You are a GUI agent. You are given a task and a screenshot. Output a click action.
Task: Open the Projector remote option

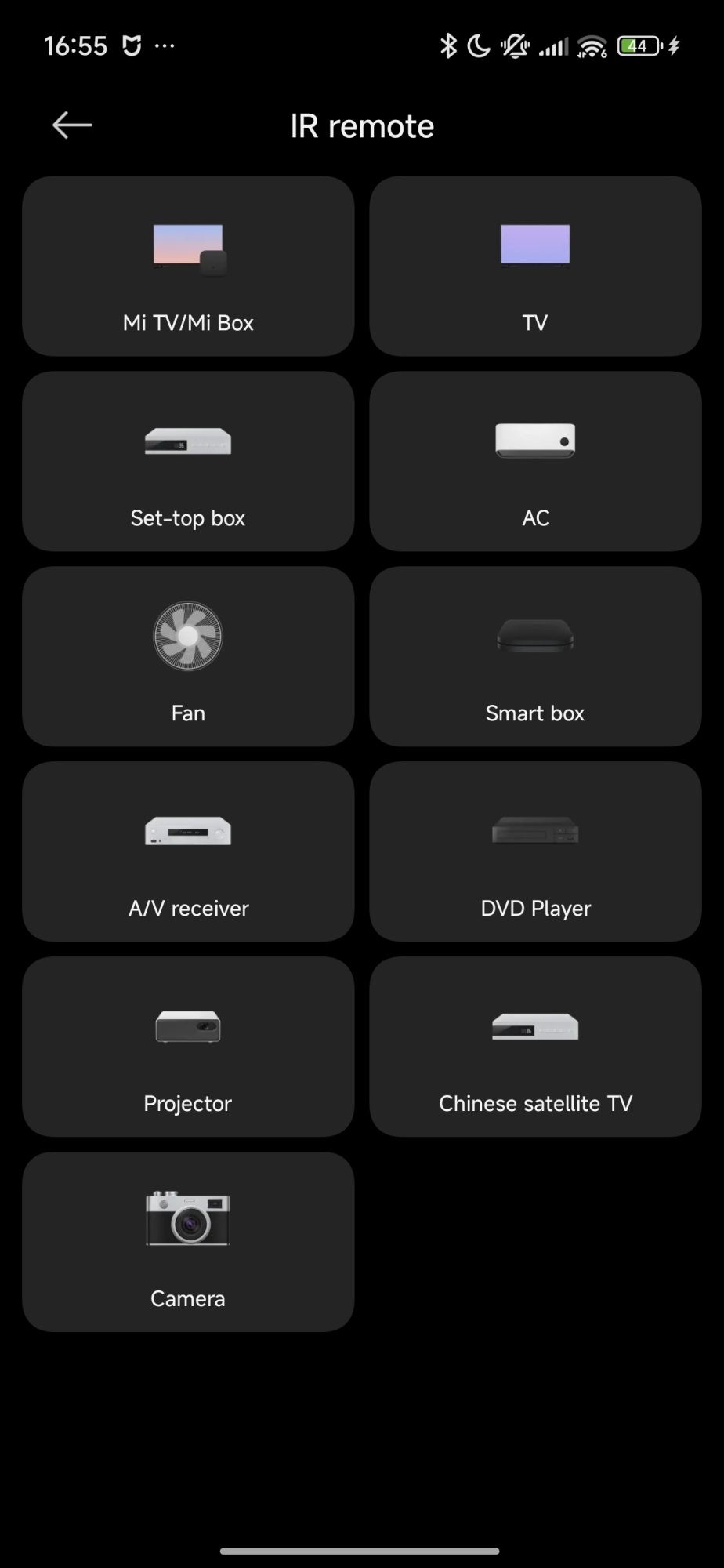188,1047
